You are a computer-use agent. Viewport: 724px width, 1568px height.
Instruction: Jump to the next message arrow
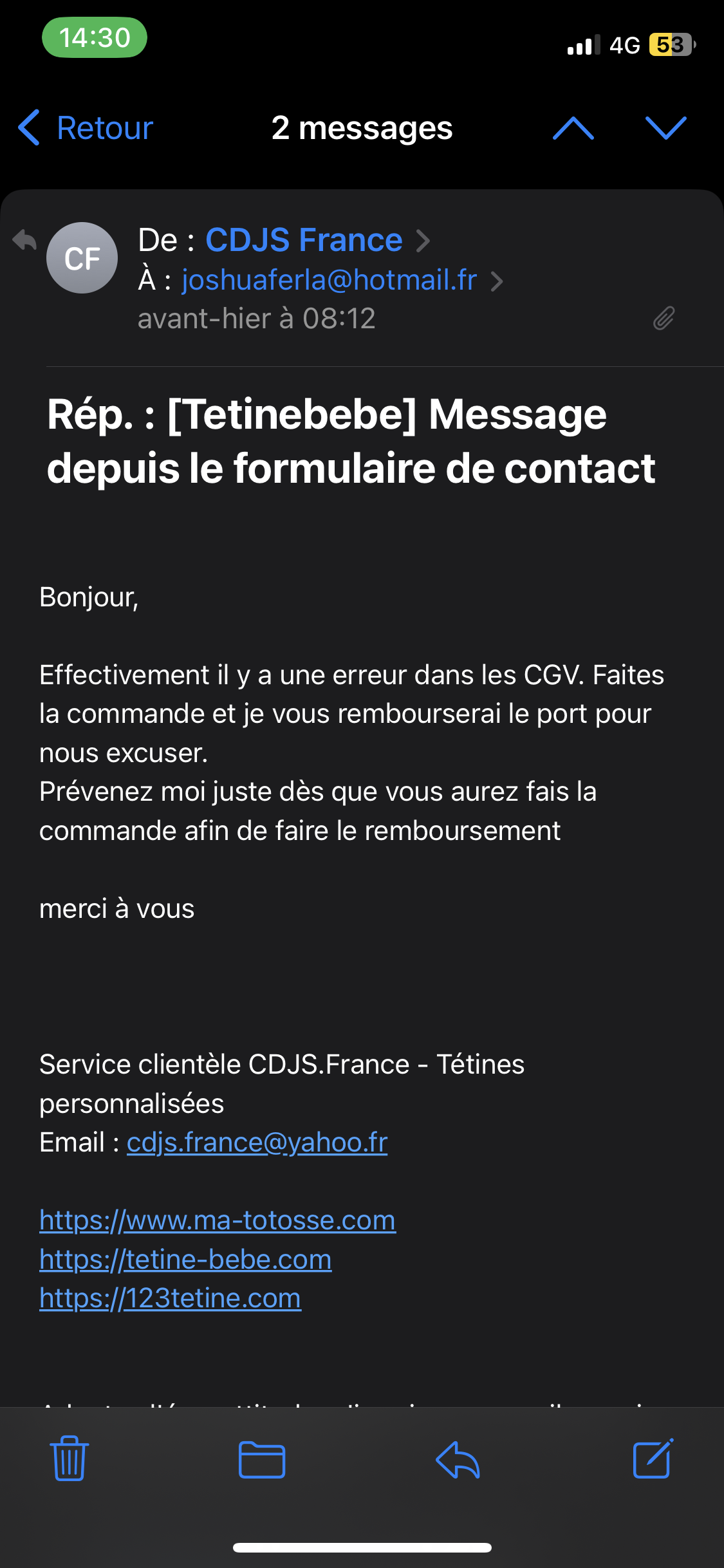[x=665, y=127]
